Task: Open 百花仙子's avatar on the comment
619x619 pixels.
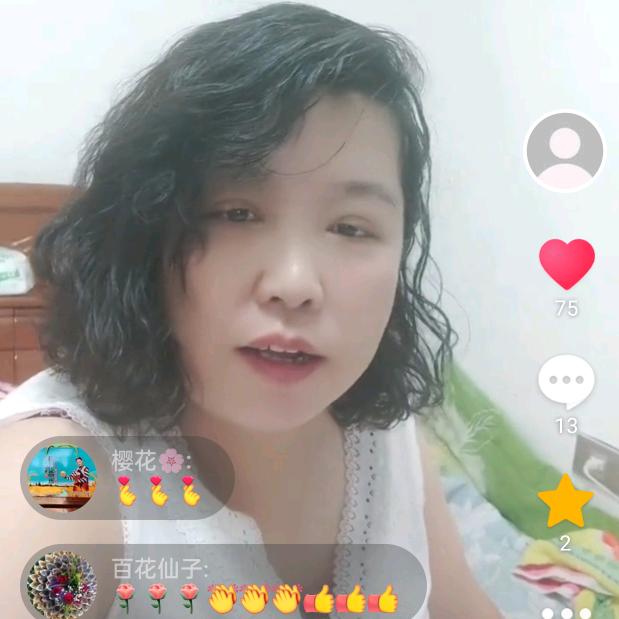Action: [x=61, y=586]
